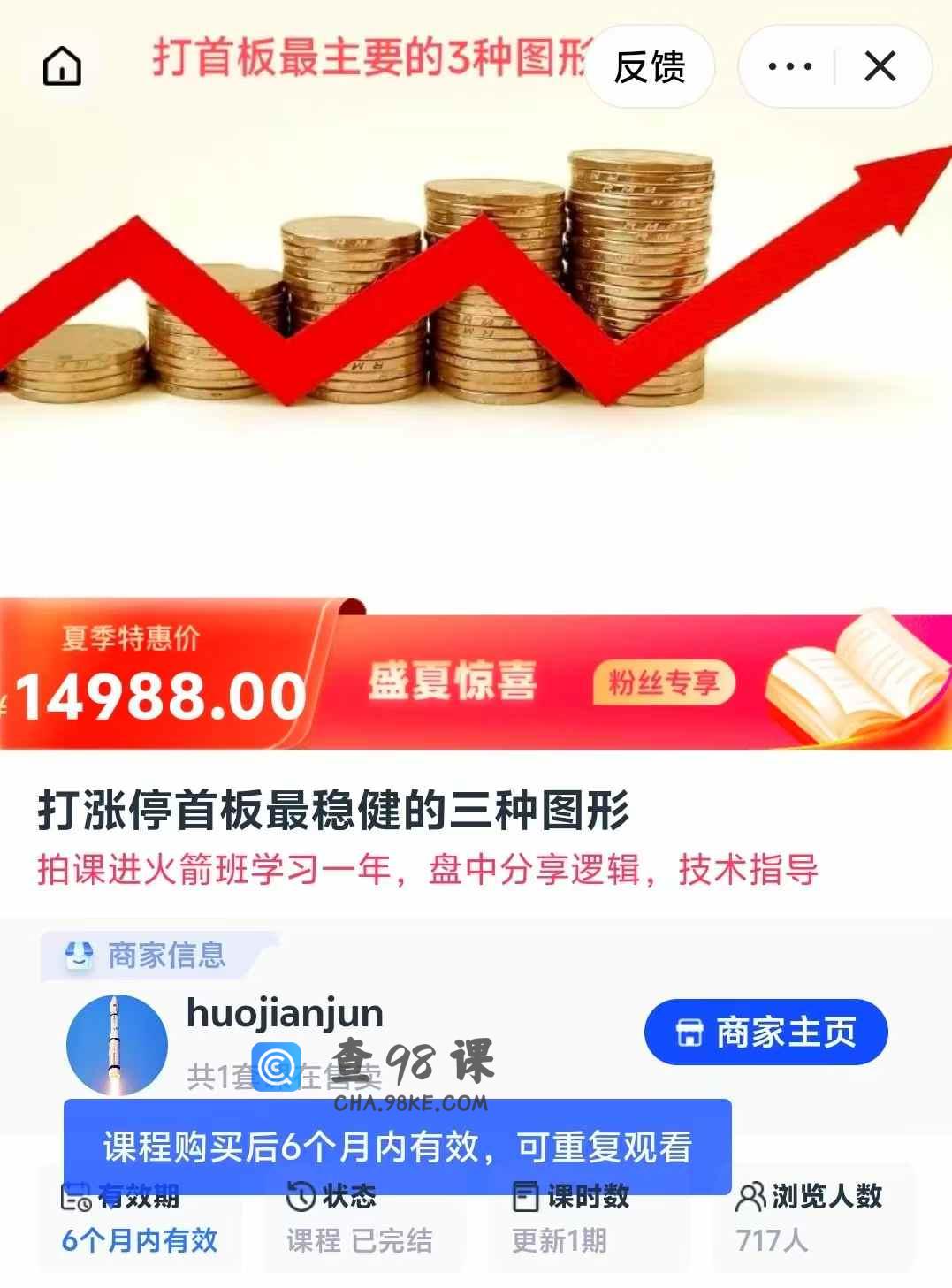Open huojianjun merchant profile avatar

tap(117, 1045)
